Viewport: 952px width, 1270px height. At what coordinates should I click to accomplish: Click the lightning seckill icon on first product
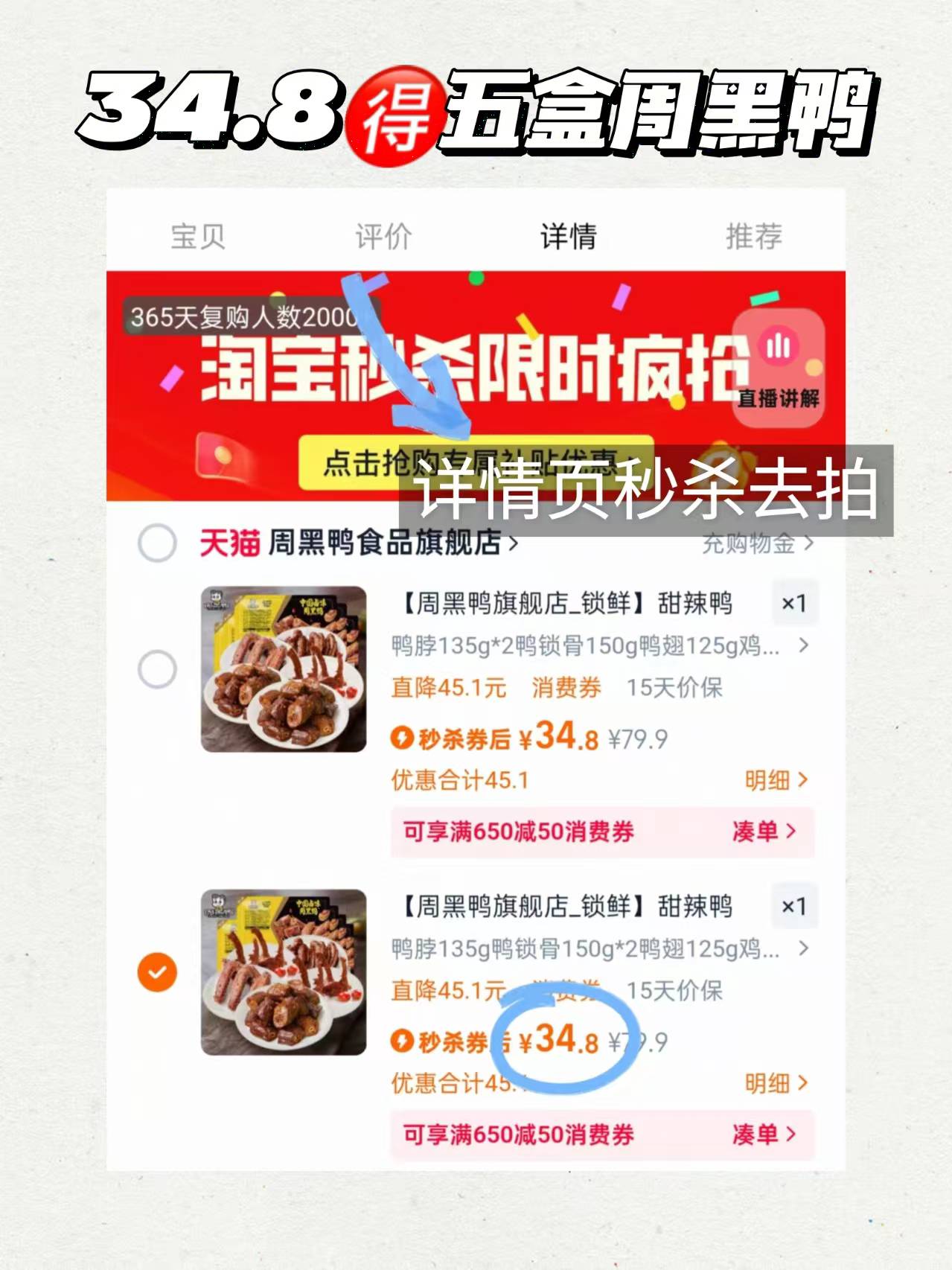click(402, 738)
